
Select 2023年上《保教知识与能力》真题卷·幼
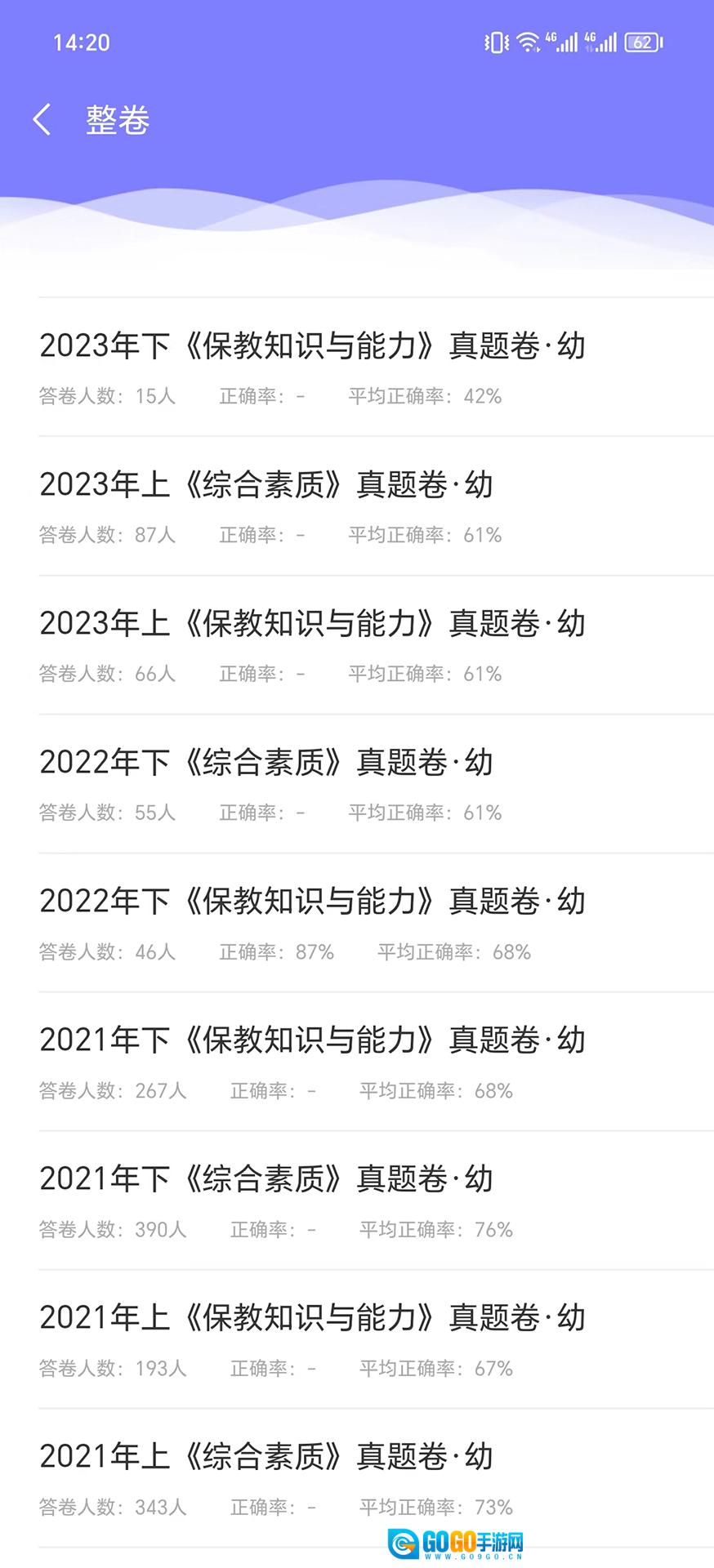(x=312, y=624)
